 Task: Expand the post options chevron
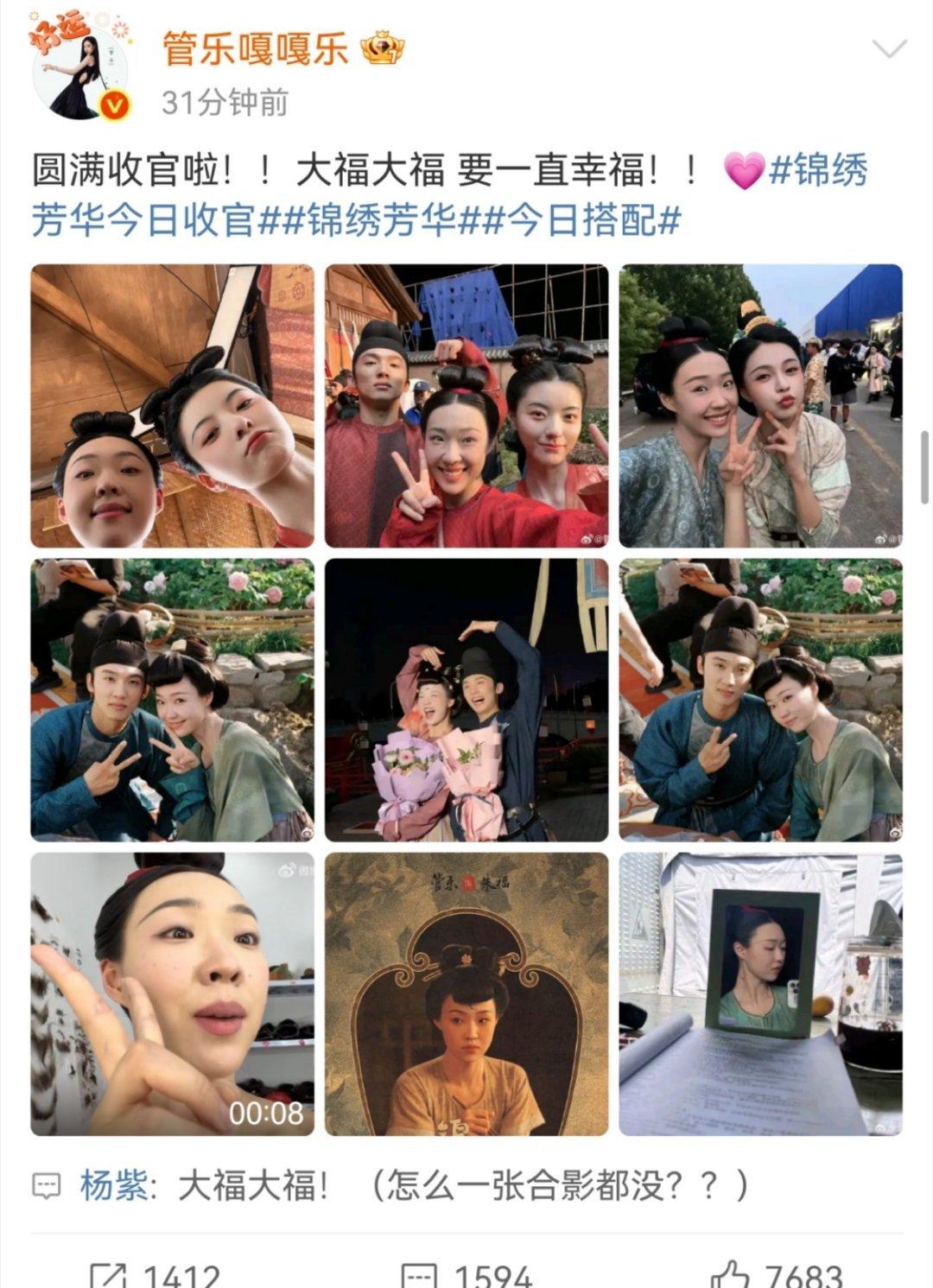[x=889, y=49]
